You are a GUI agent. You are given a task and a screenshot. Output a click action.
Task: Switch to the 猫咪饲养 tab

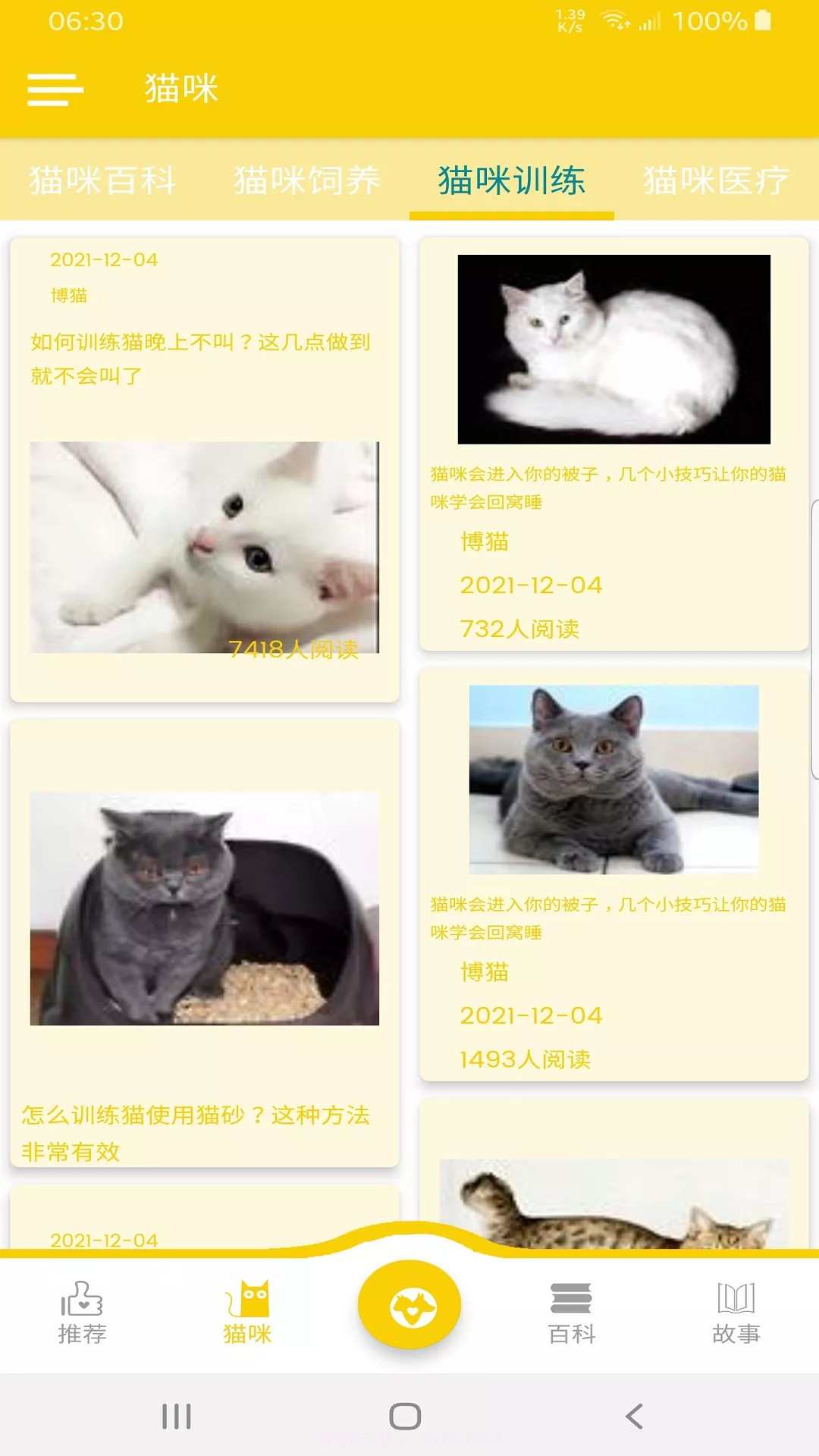pos(306,182)
